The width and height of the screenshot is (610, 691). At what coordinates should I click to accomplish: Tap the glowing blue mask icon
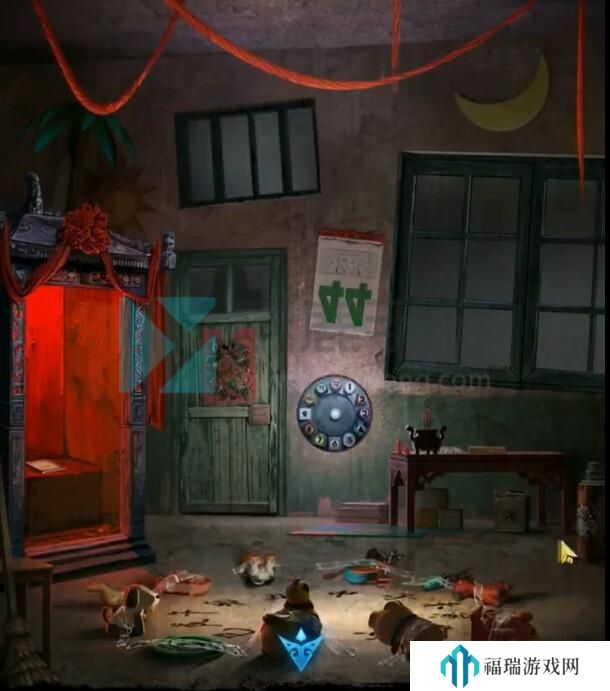[295, 650]
